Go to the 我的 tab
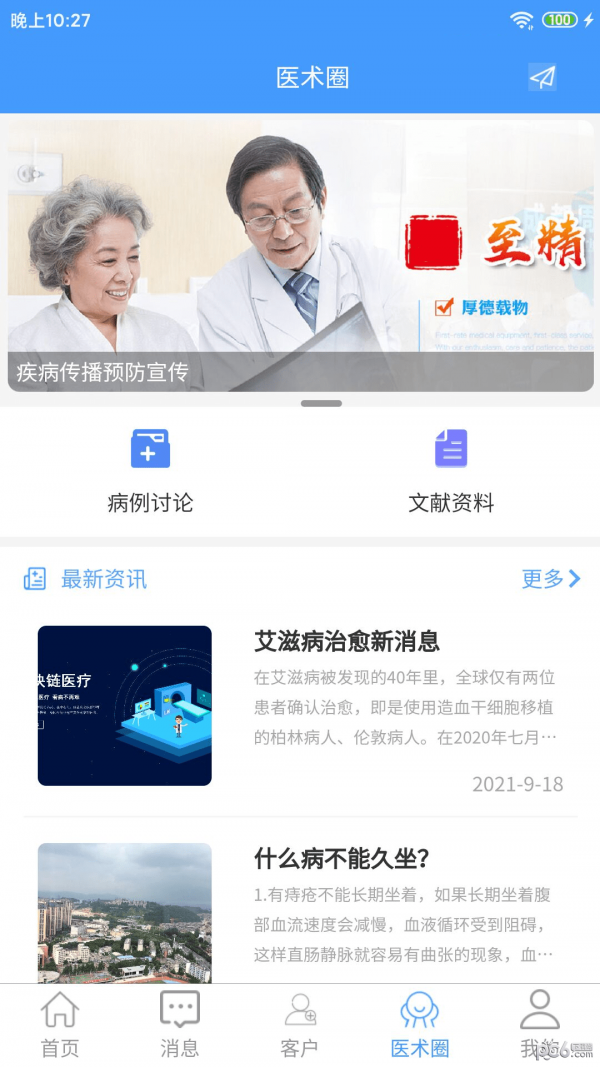 click(539, 1025)
